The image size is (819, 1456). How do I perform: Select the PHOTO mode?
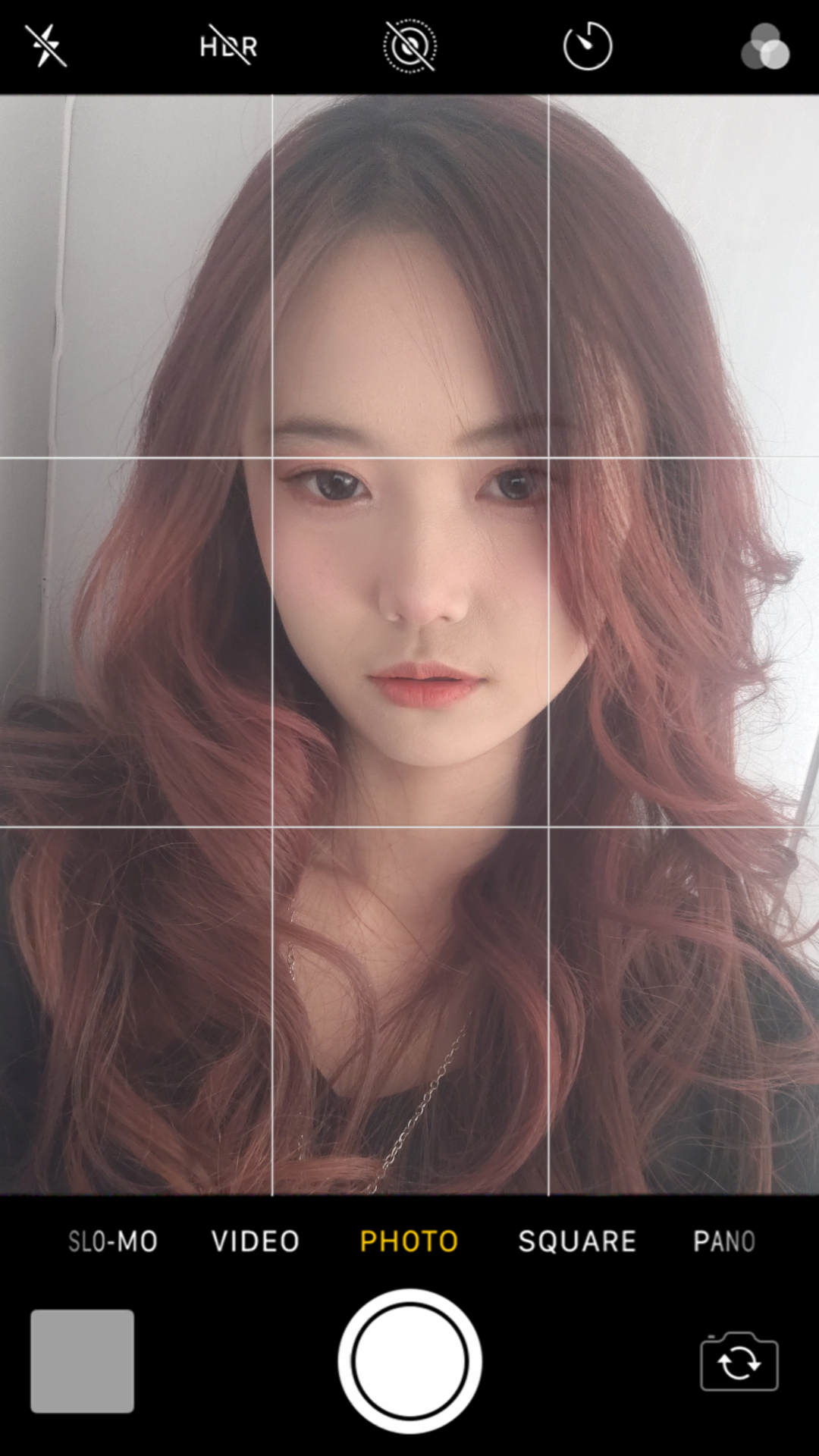pyautogui.click(x=409, y=1241)
